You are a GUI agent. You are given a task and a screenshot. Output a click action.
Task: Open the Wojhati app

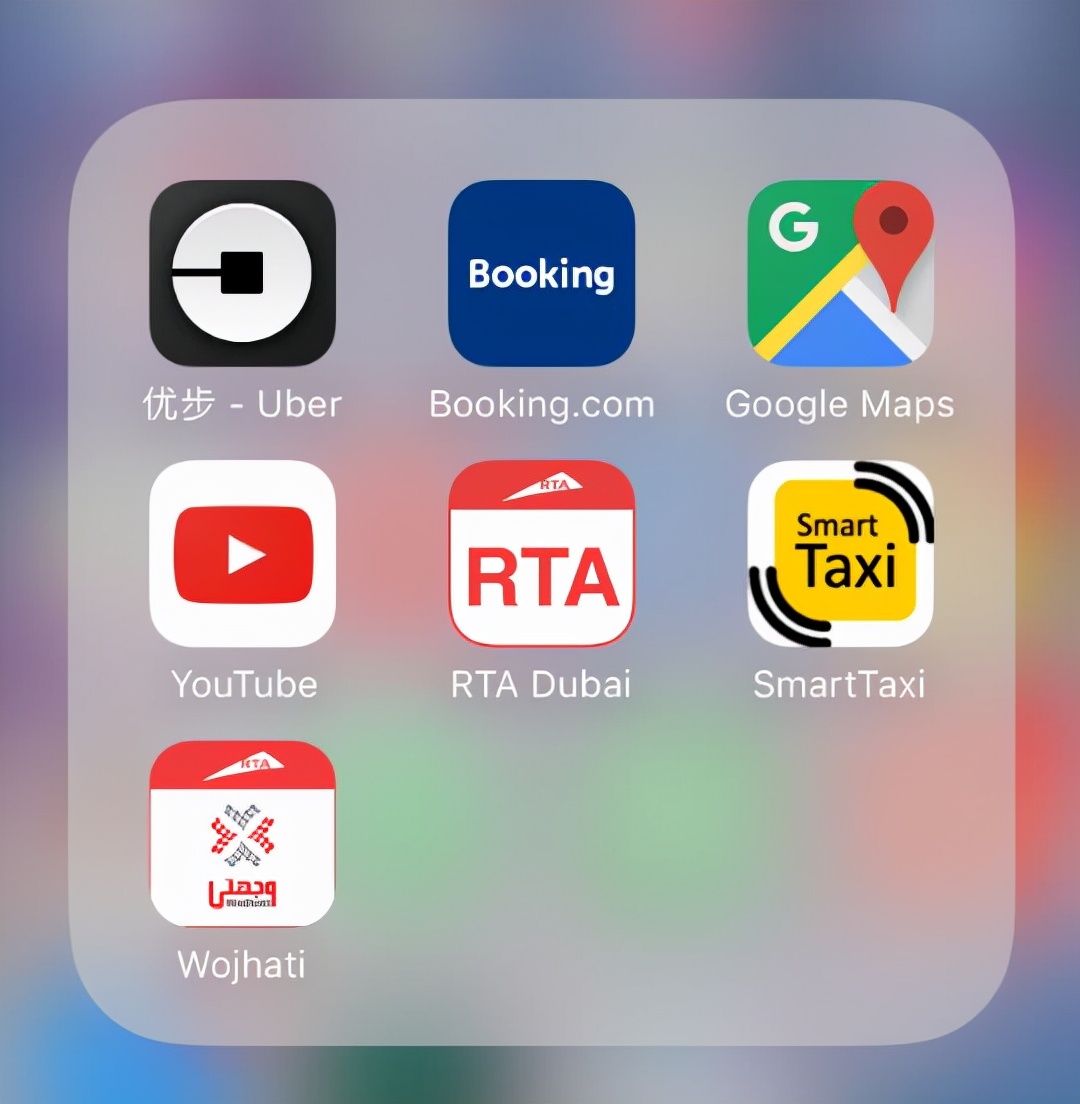point(242,833)
